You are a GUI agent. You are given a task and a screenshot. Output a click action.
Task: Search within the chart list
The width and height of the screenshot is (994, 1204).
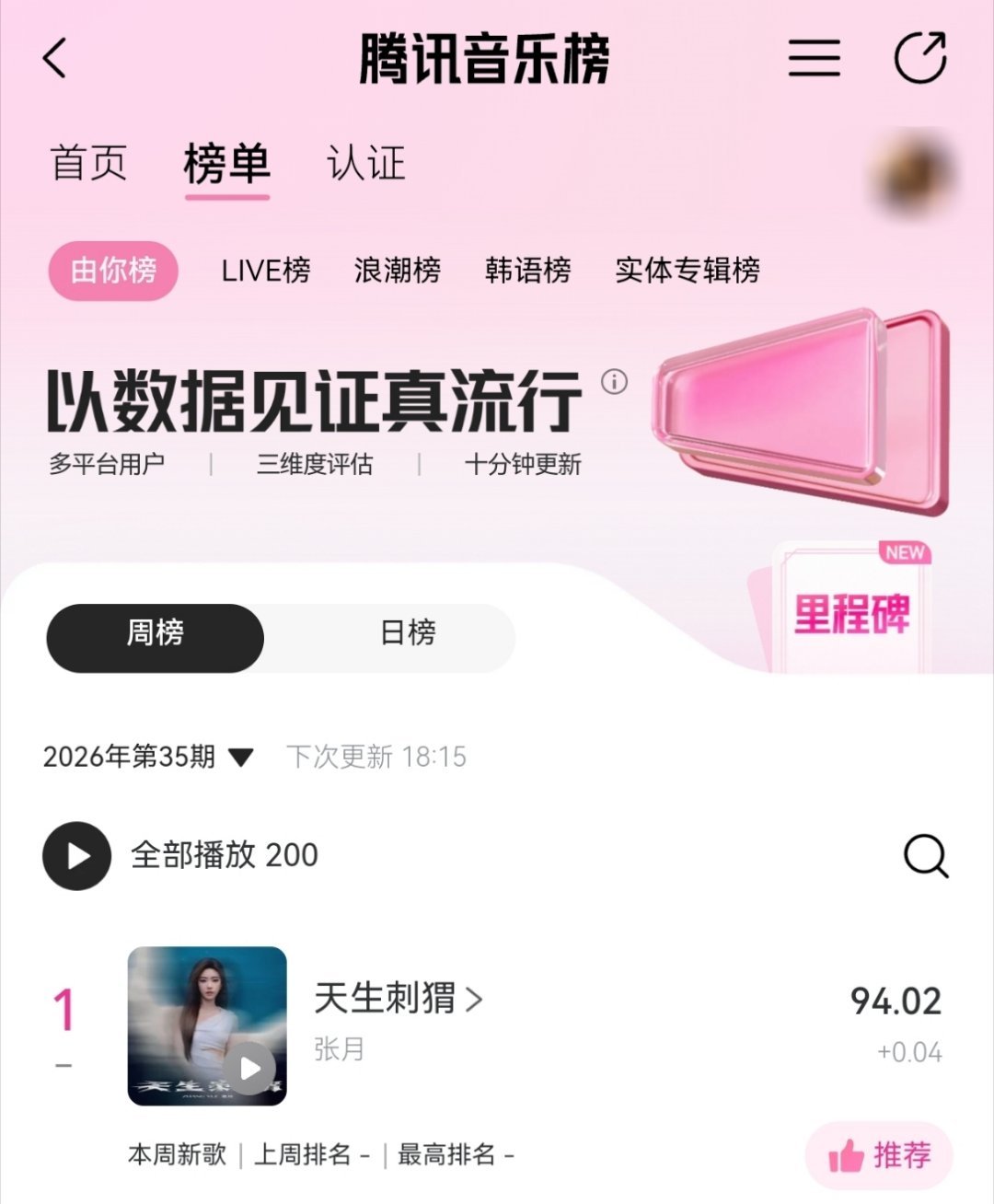(x=926, y=856)
